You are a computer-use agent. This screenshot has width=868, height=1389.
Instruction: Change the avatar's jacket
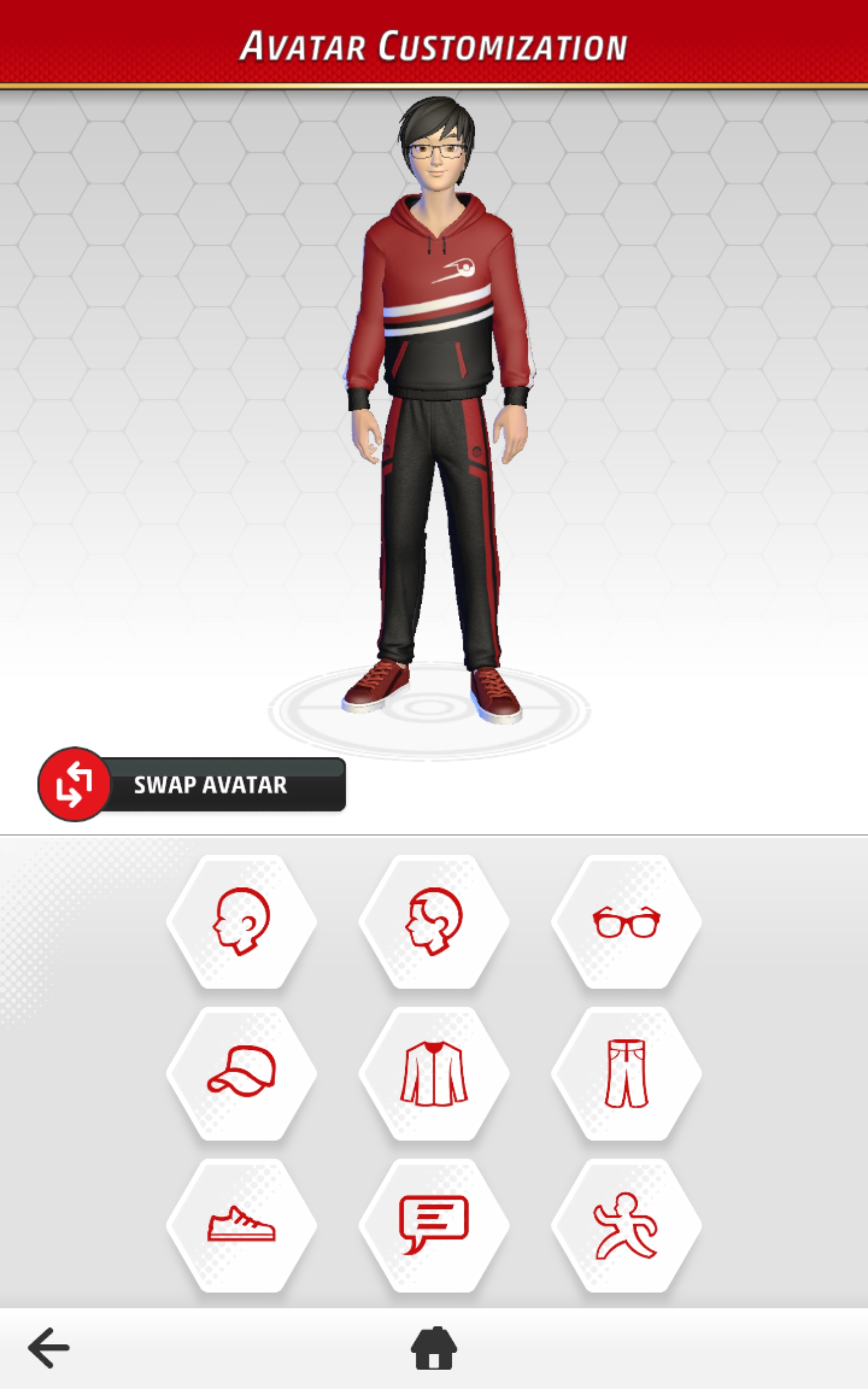coord(434,1073)
